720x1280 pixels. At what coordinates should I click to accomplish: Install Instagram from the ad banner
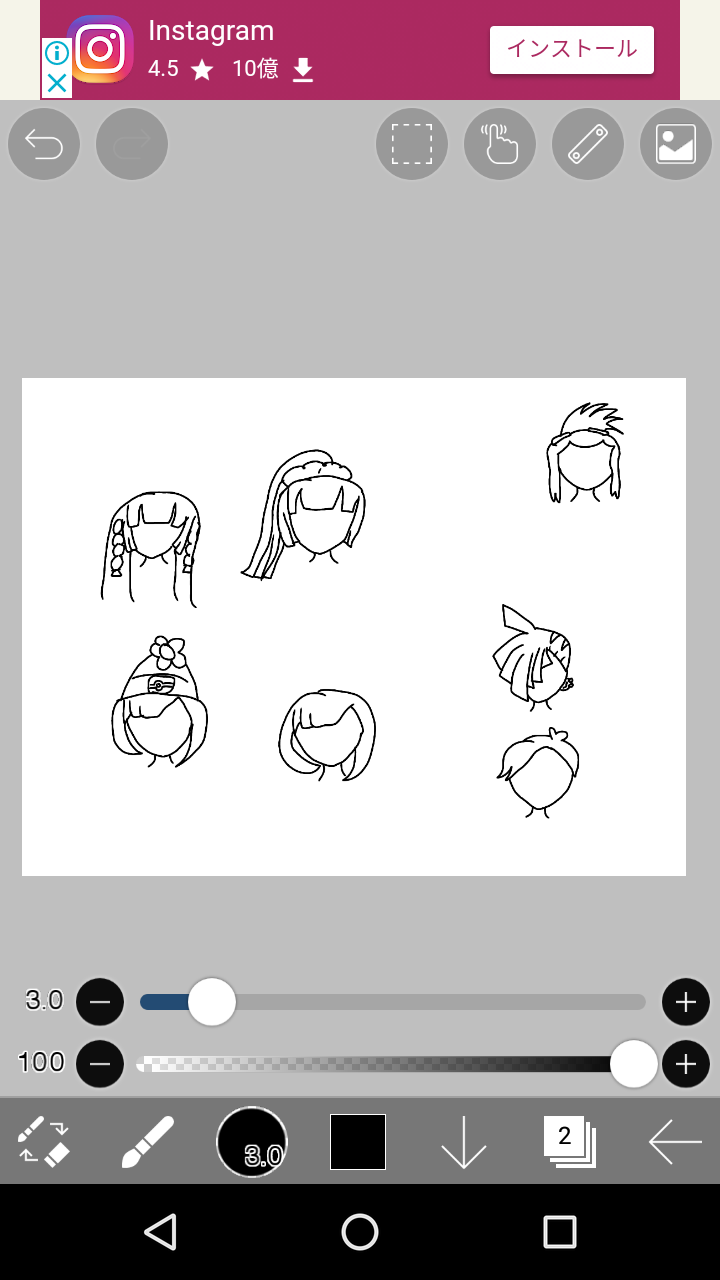pyautogui.click(x=571, y=49)
